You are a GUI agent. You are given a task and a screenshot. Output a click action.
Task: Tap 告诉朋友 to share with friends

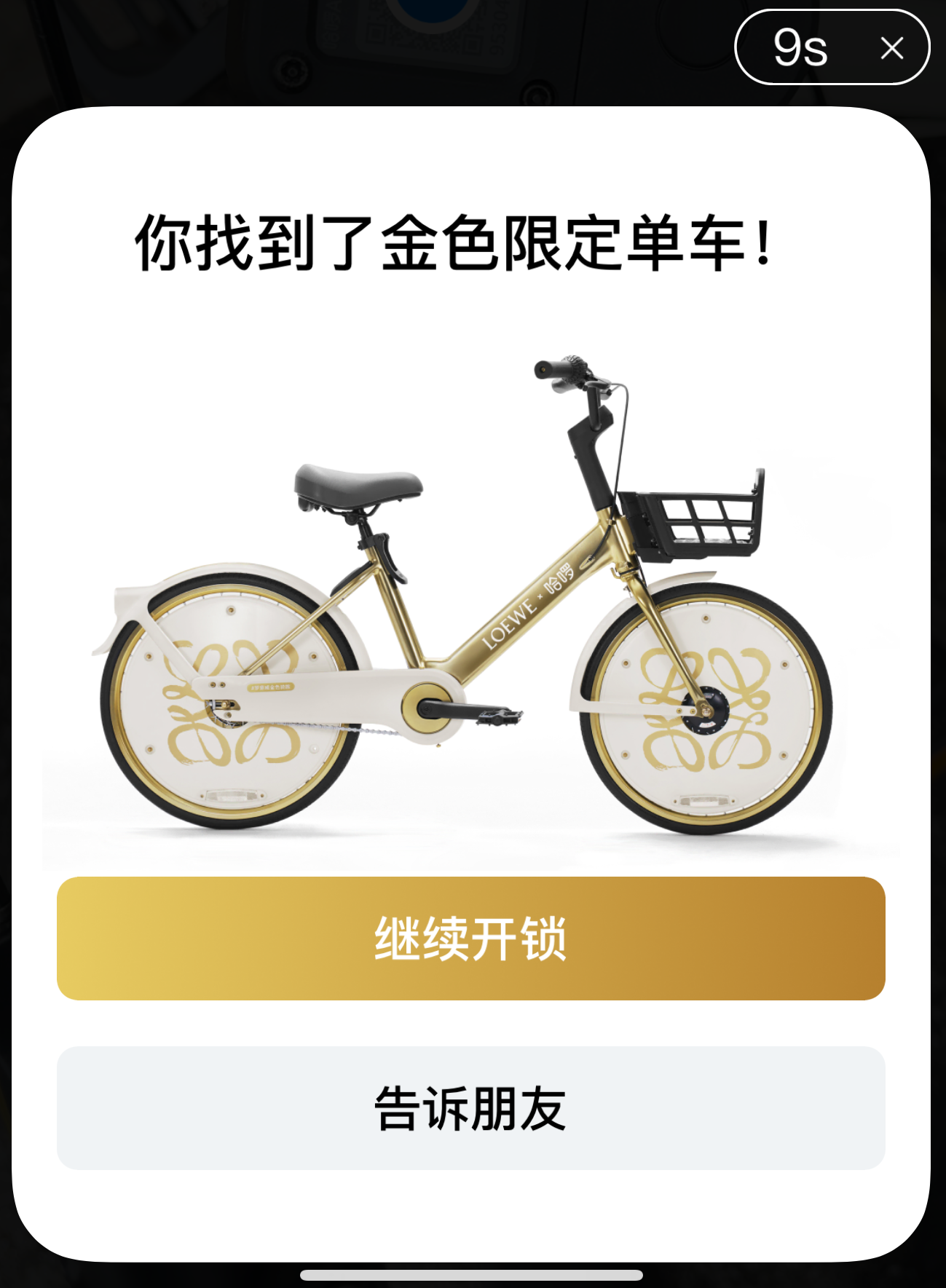[x=470, y=1108]
